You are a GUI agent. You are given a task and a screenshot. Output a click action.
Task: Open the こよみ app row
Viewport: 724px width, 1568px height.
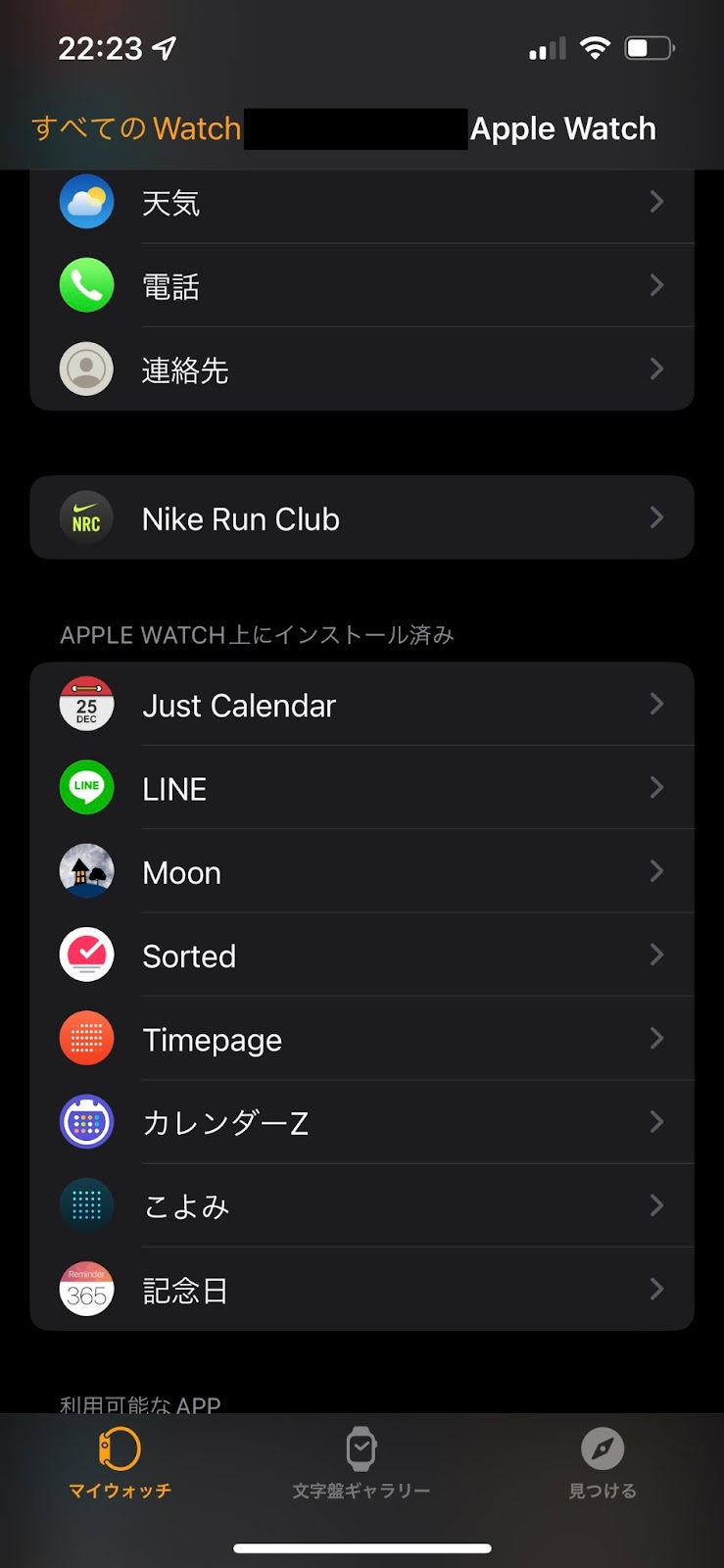(362, 1205)
